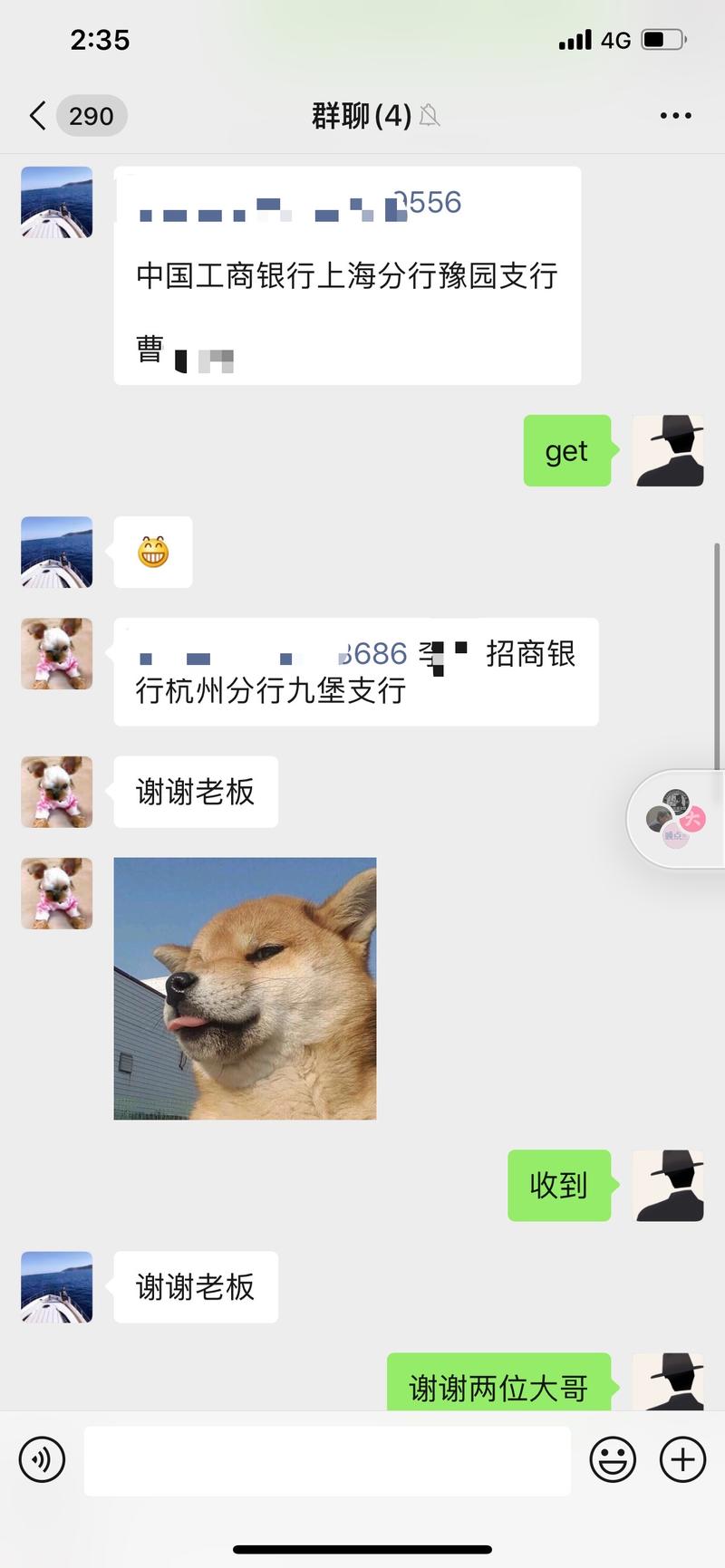View the Shiba Inu dog picture
This screenshot has height=1568, width=725.
tap(245, 987)
